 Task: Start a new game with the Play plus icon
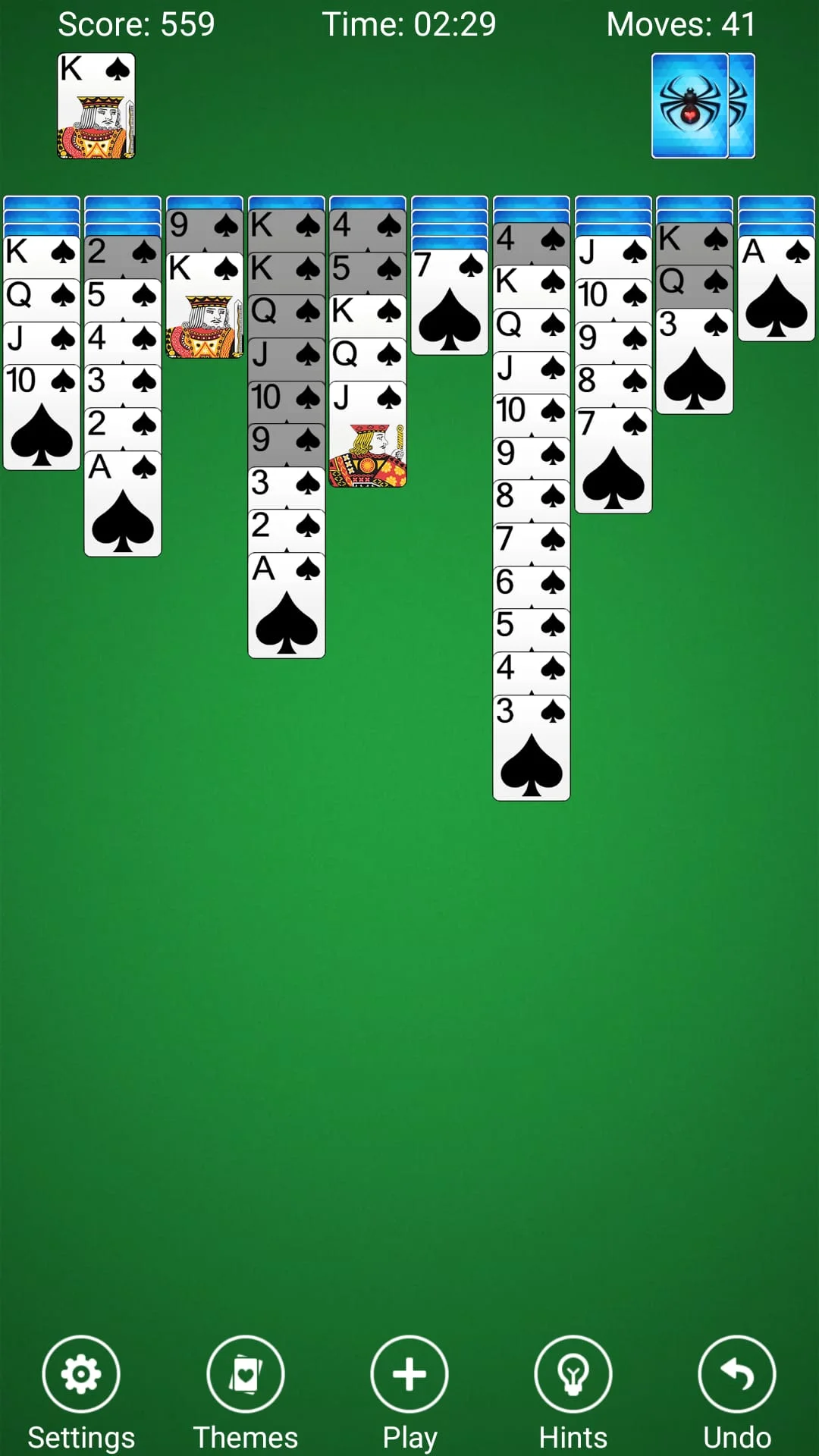tap(409, 1374)
